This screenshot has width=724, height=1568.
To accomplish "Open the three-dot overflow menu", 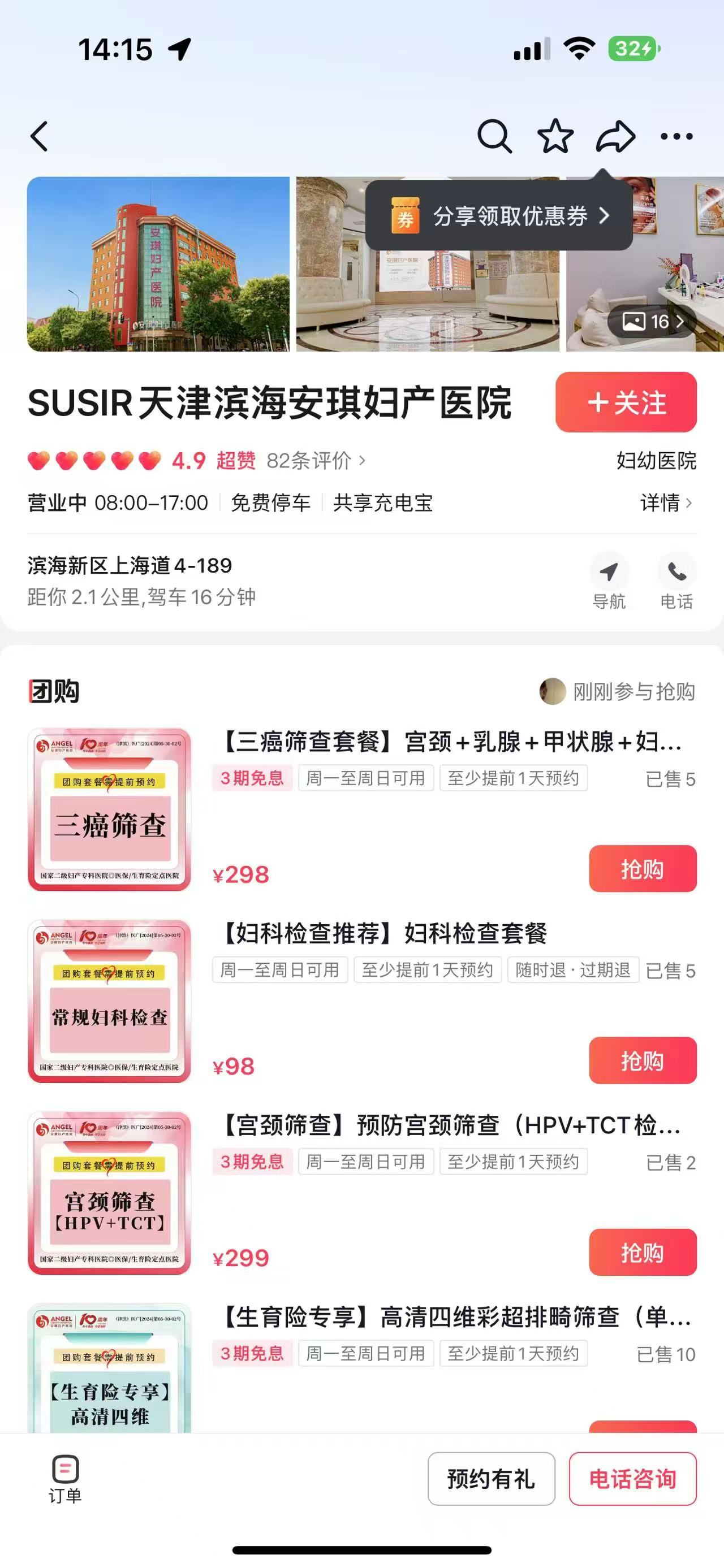I will [x=676, y=136].
